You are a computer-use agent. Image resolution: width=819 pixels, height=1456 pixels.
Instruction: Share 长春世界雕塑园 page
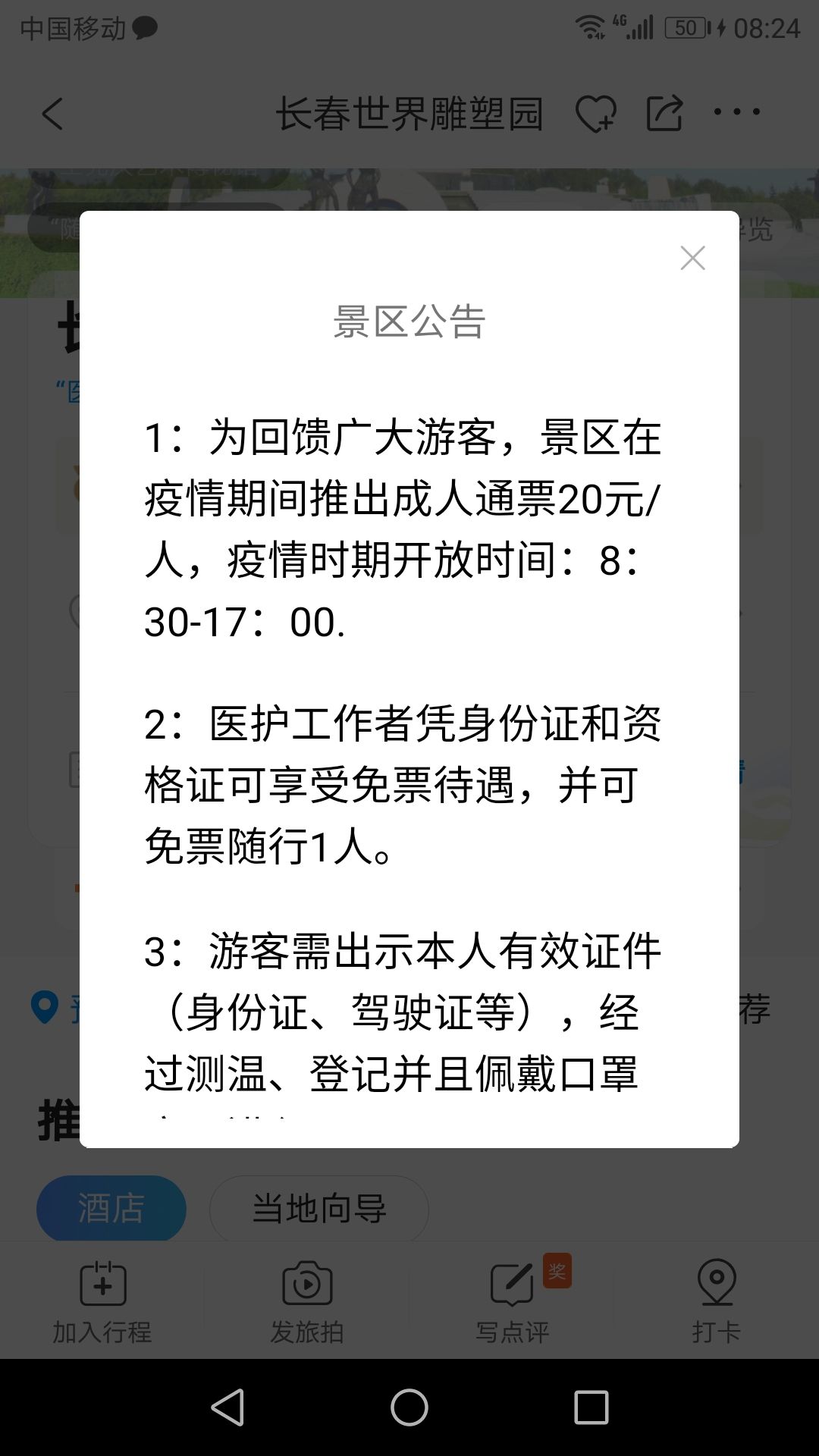tap(664, 114)
